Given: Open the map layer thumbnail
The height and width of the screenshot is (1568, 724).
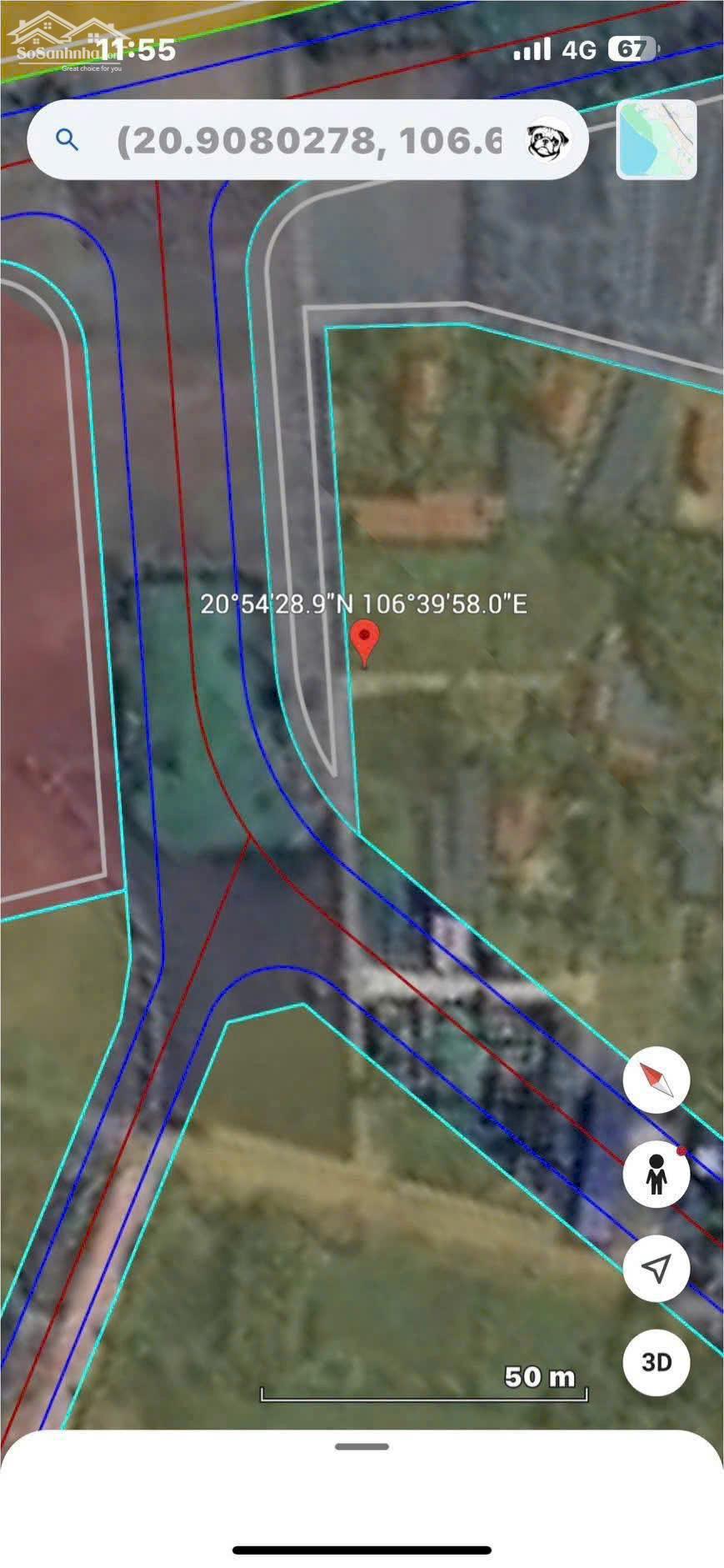Looking at the screenshot, I should (657, 140).
